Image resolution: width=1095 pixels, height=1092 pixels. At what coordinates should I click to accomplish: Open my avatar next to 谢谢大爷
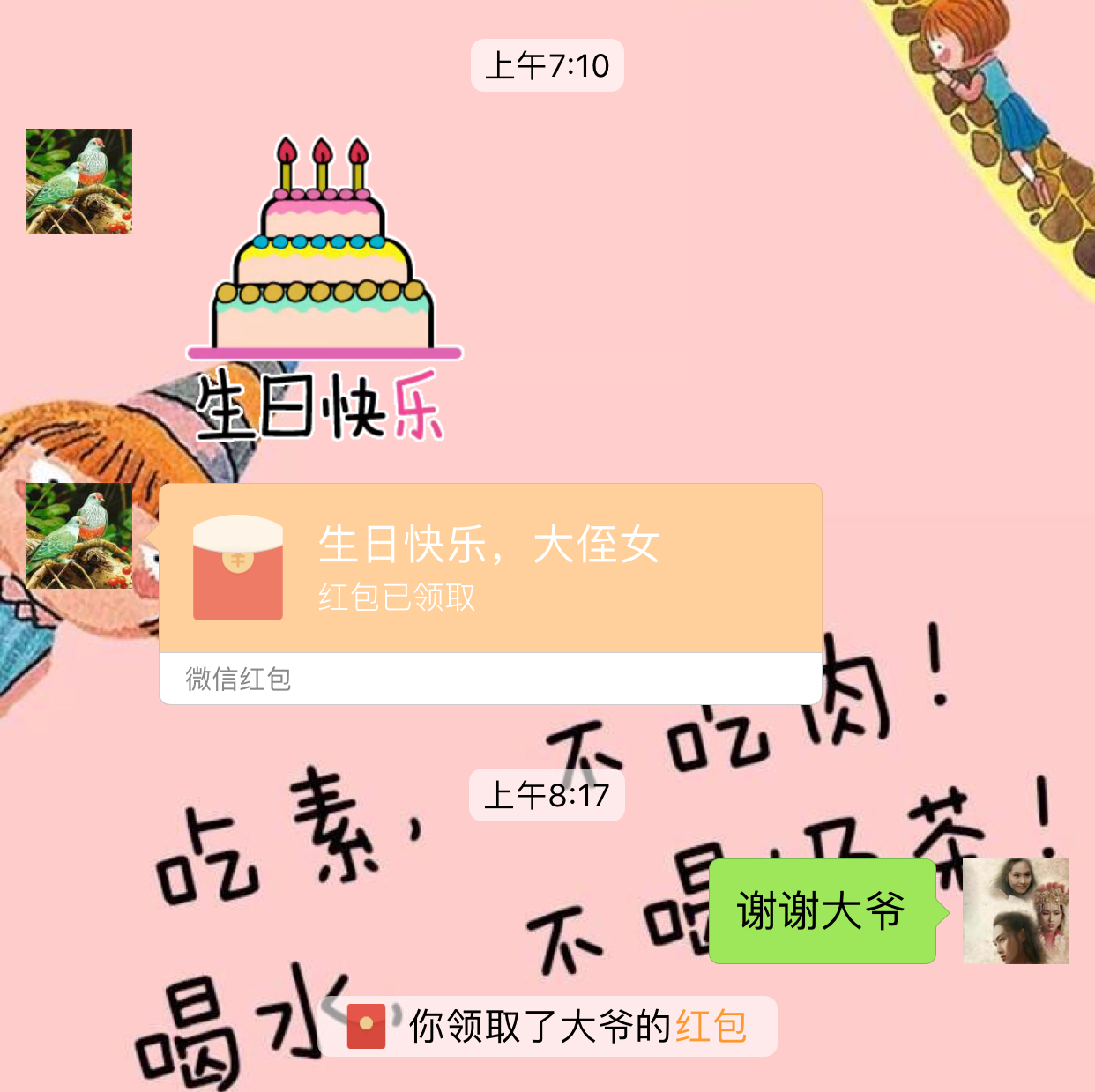coord(1015,911)
